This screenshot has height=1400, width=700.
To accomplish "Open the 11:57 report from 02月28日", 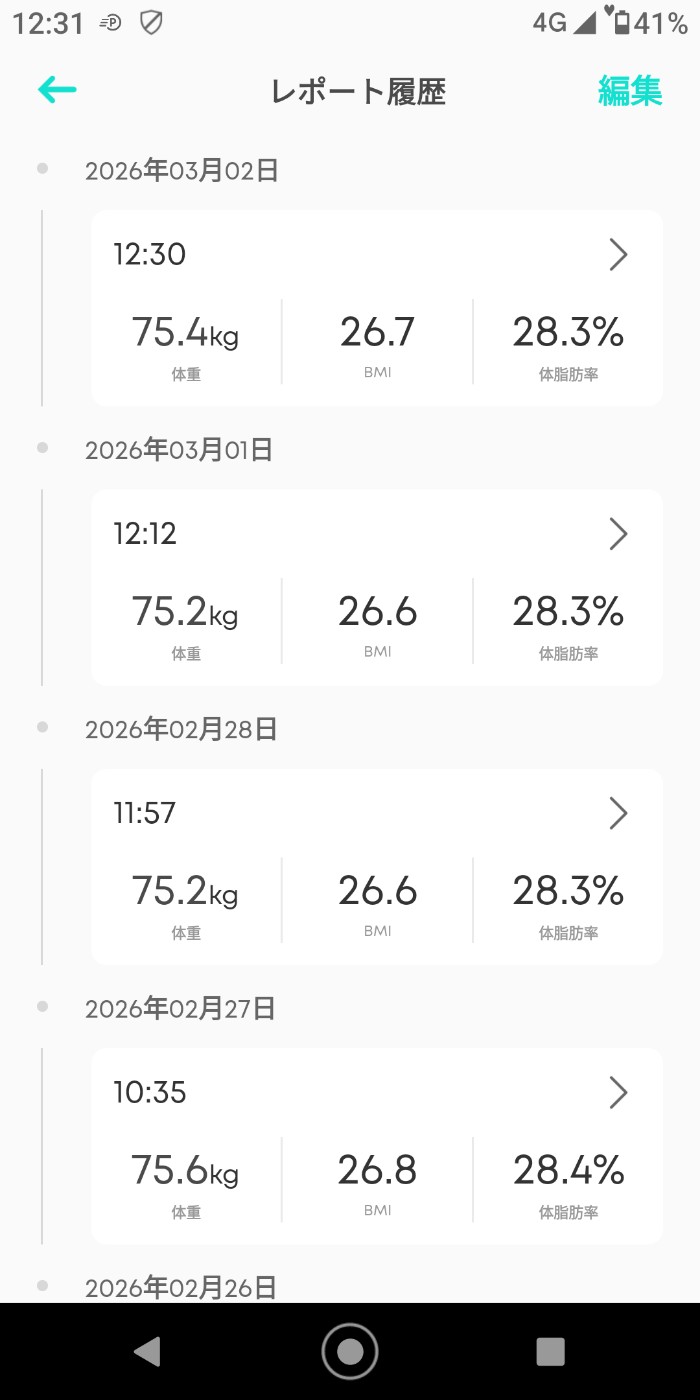I will point(377,866).
